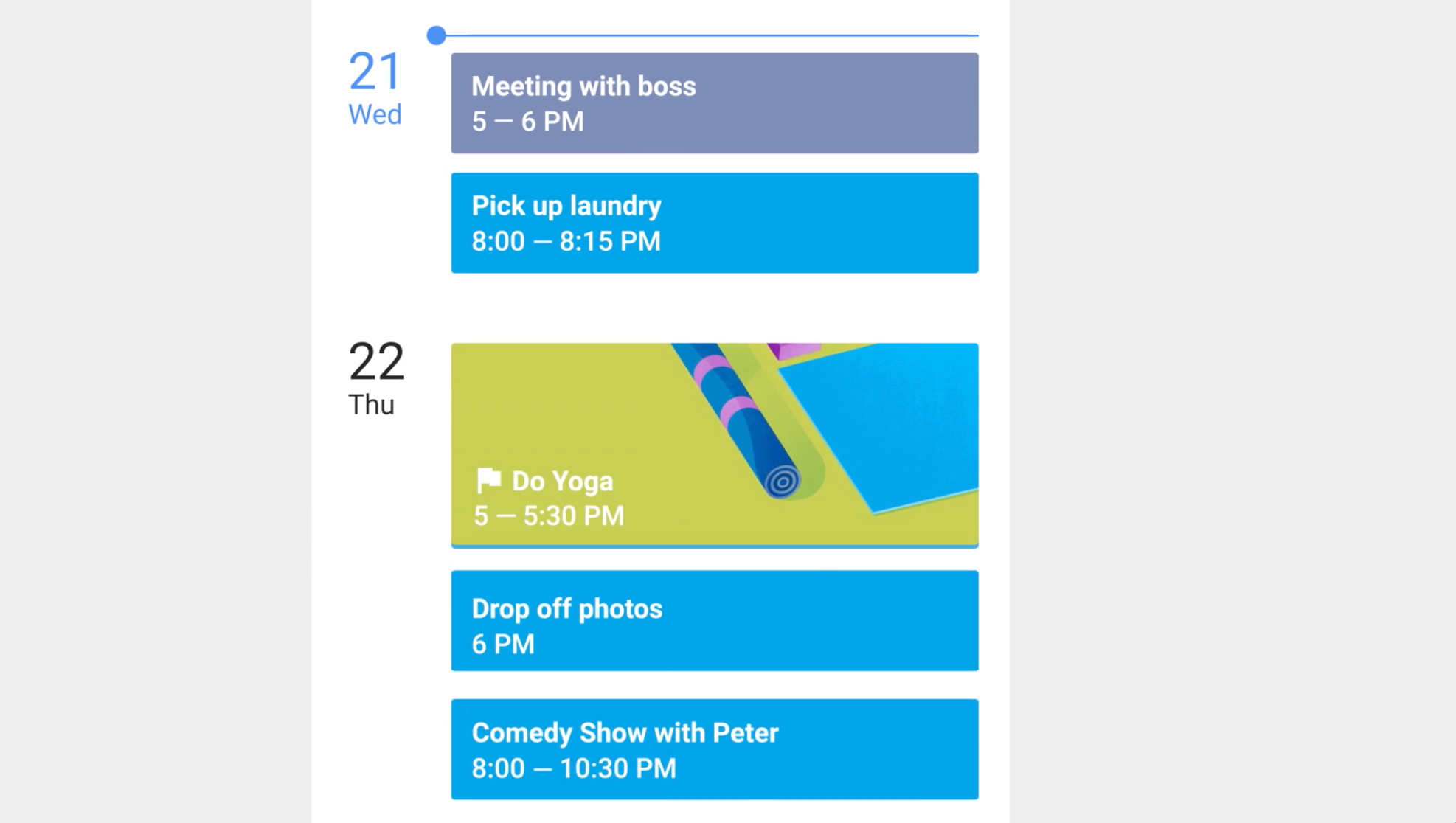Open the Drop off photos reminder

tap(714, 620)
